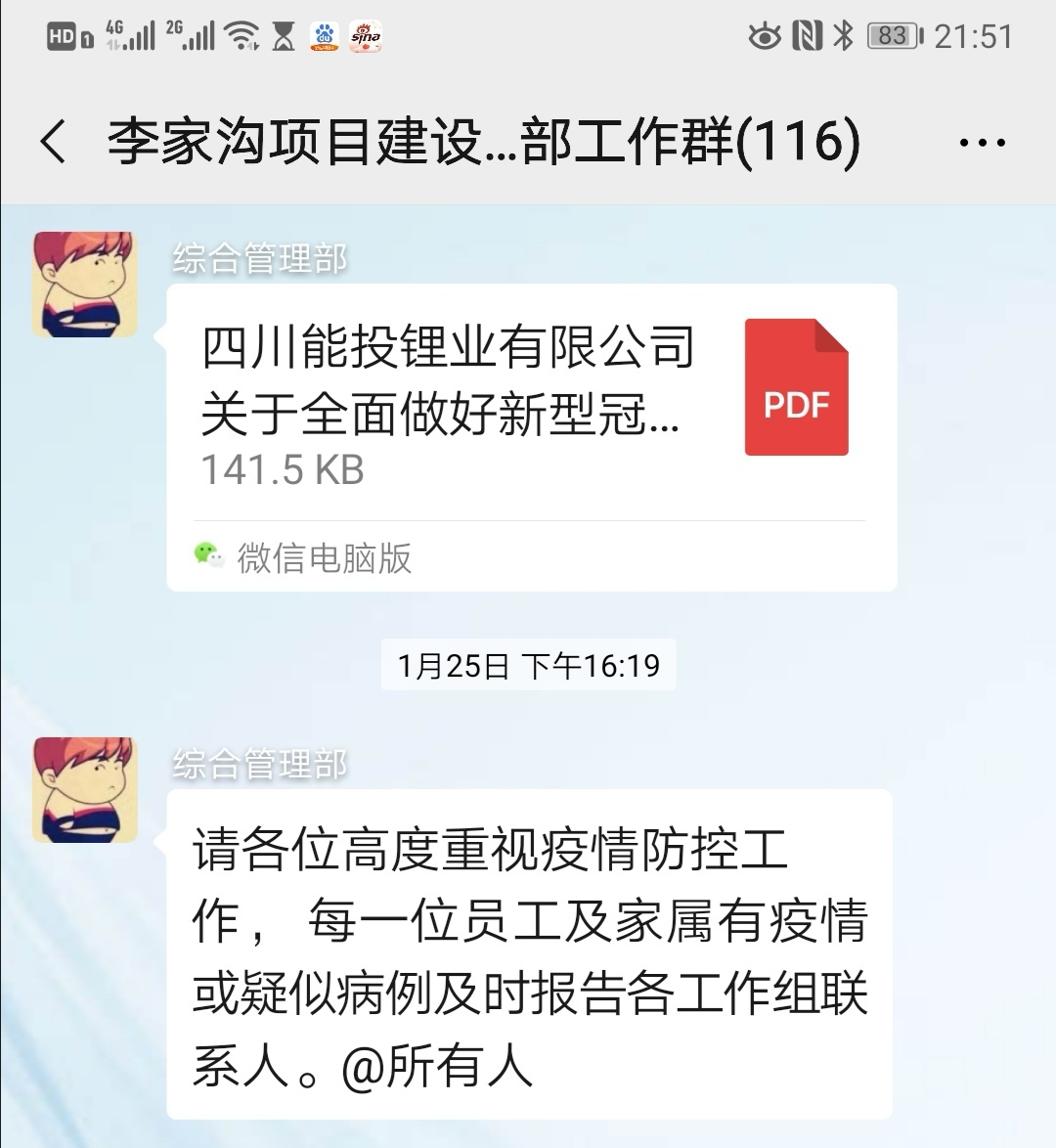The height and width of the screenshot is (1148, 1056).
Task: Open the group chat overflow menu
Action: click(982, 143)
